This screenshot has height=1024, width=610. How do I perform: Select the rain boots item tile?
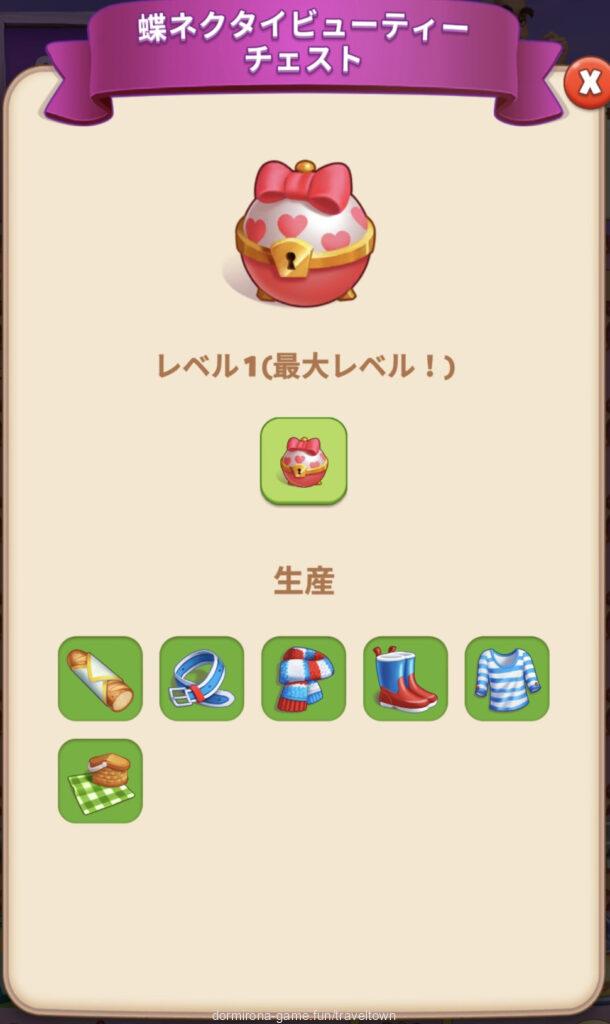(405, 679)
